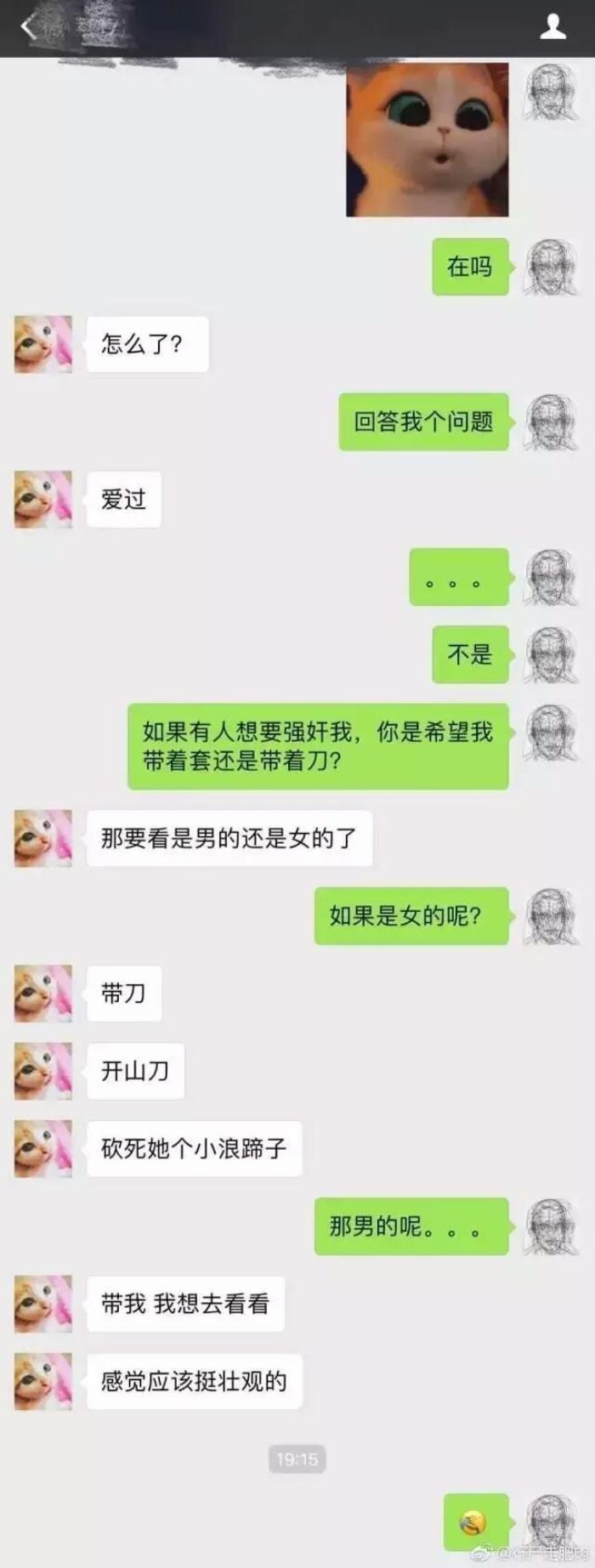Go back to the chat list
Screen dimensions: 595x1568
pos(28,27)
